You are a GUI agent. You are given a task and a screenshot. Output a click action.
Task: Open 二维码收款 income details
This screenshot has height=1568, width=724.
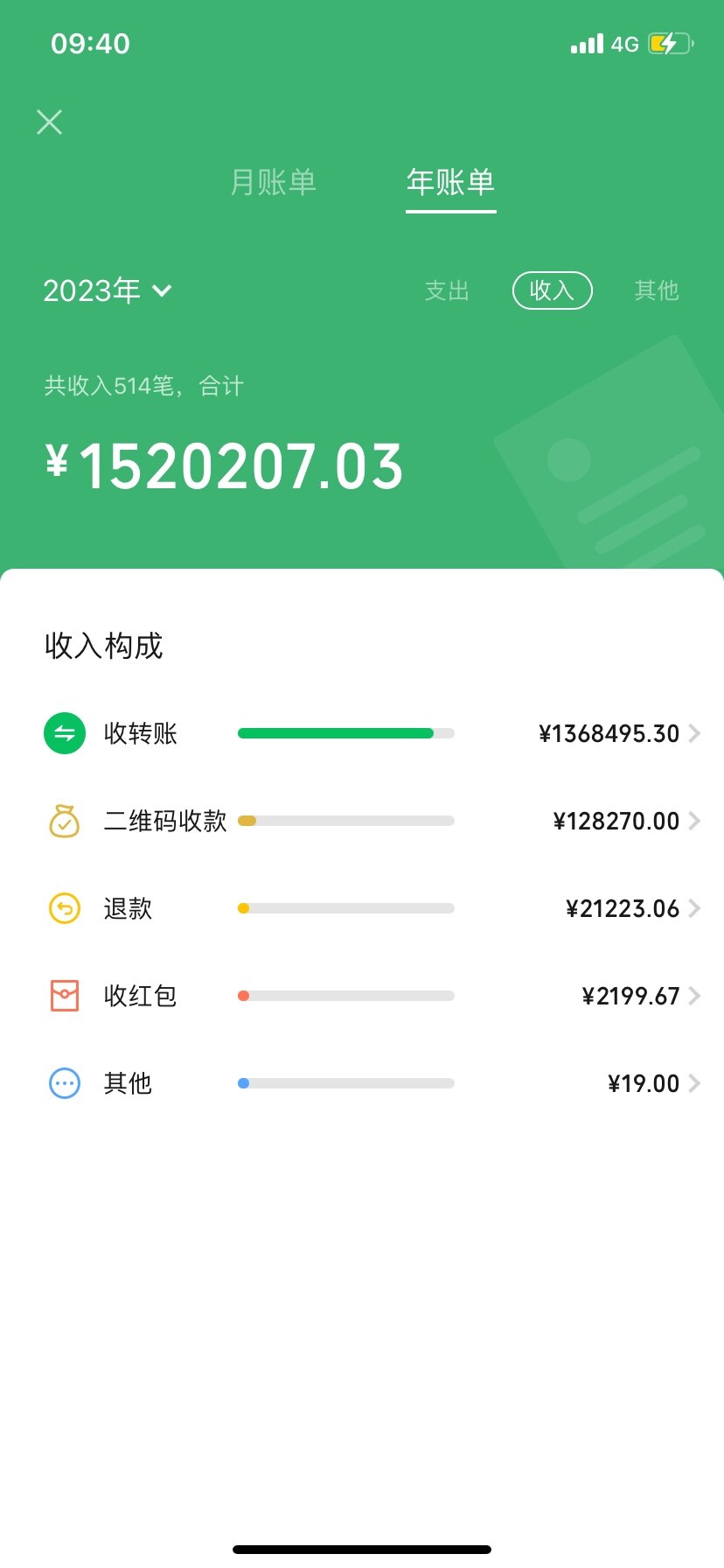pyautogui.click(x=362, y=821)
